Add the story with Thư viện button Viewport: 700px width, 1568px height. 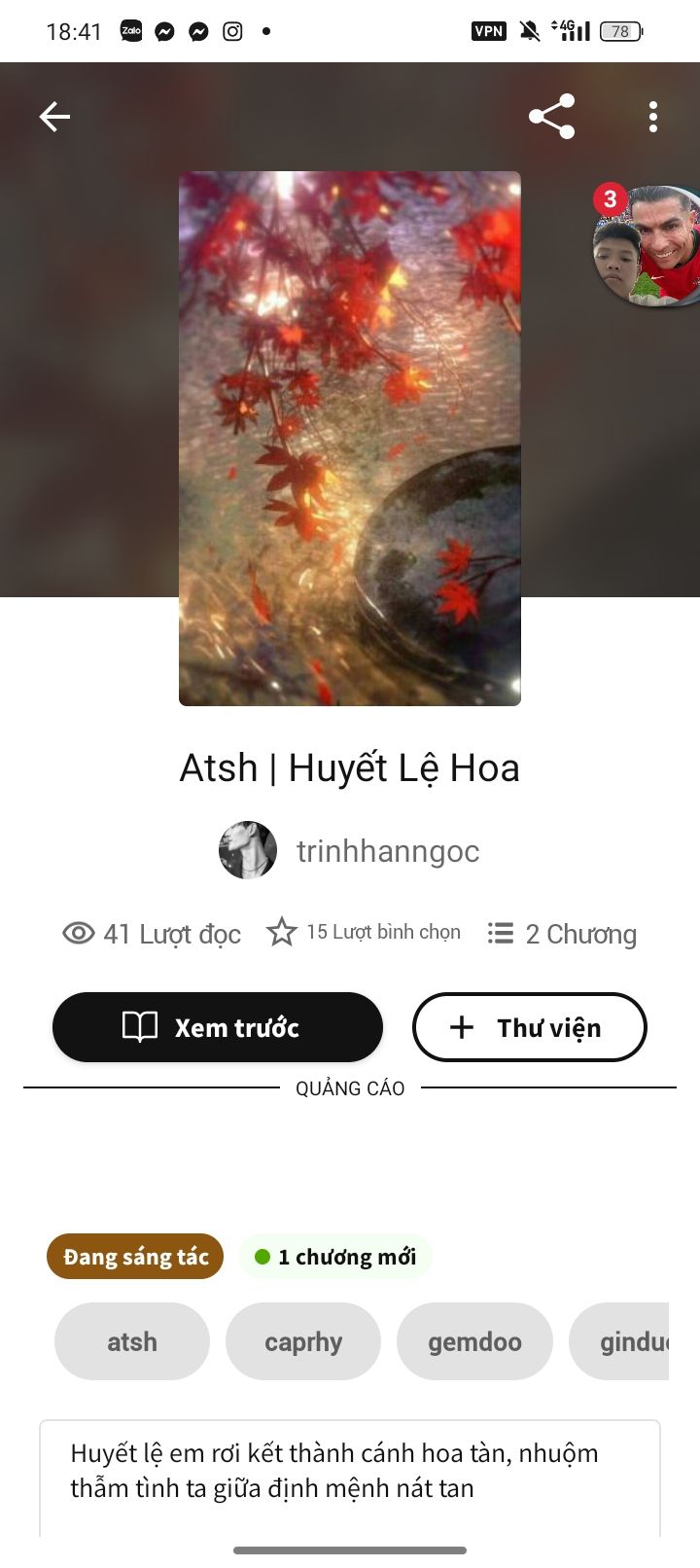[530, 1027]
